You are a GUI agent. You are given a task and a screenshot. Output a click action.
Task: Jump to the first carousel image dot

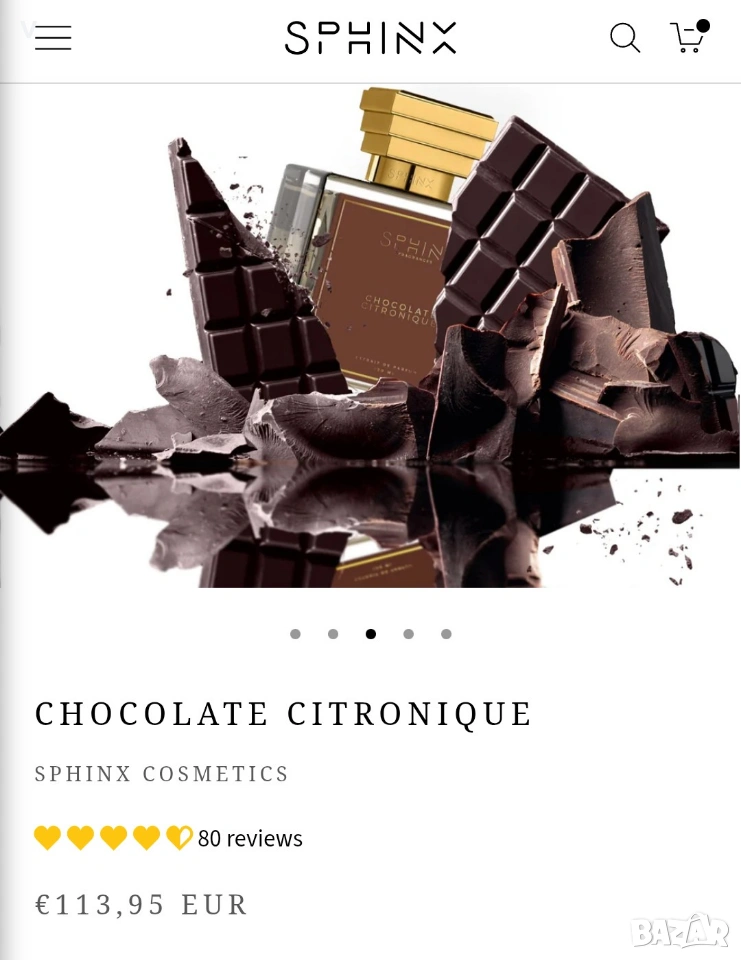coord(295,634)
